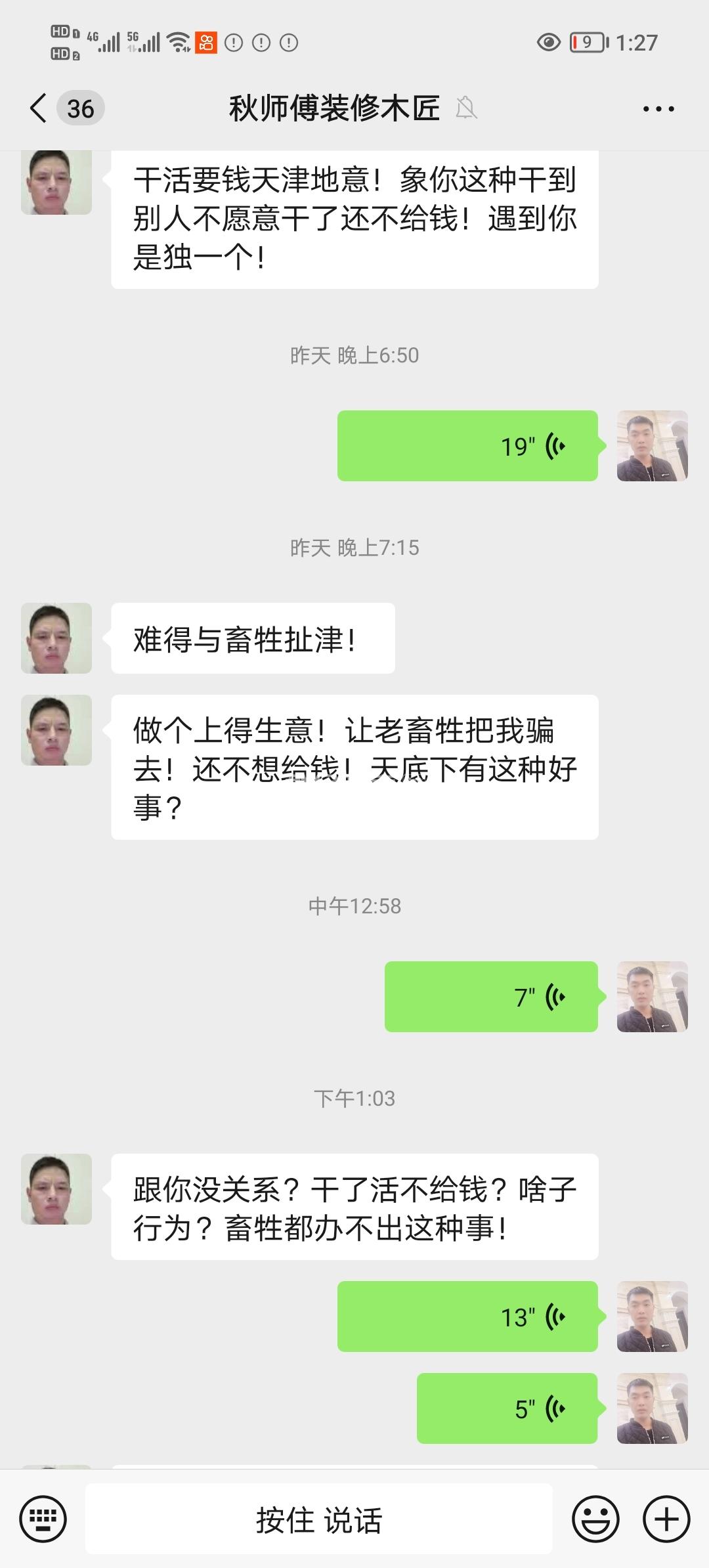709x1568 pixels.
Task: Switch to keyboard text input
Action: [x=43, y=1519]
